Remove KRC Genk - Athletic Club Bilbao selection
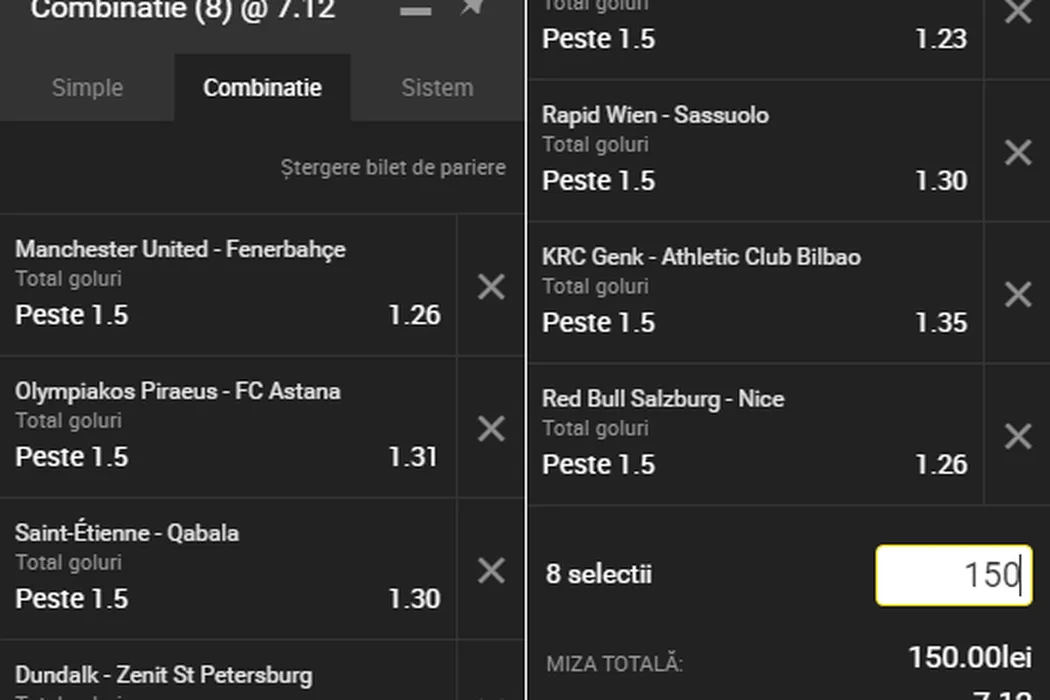1050x700 pixels. 1018,295
